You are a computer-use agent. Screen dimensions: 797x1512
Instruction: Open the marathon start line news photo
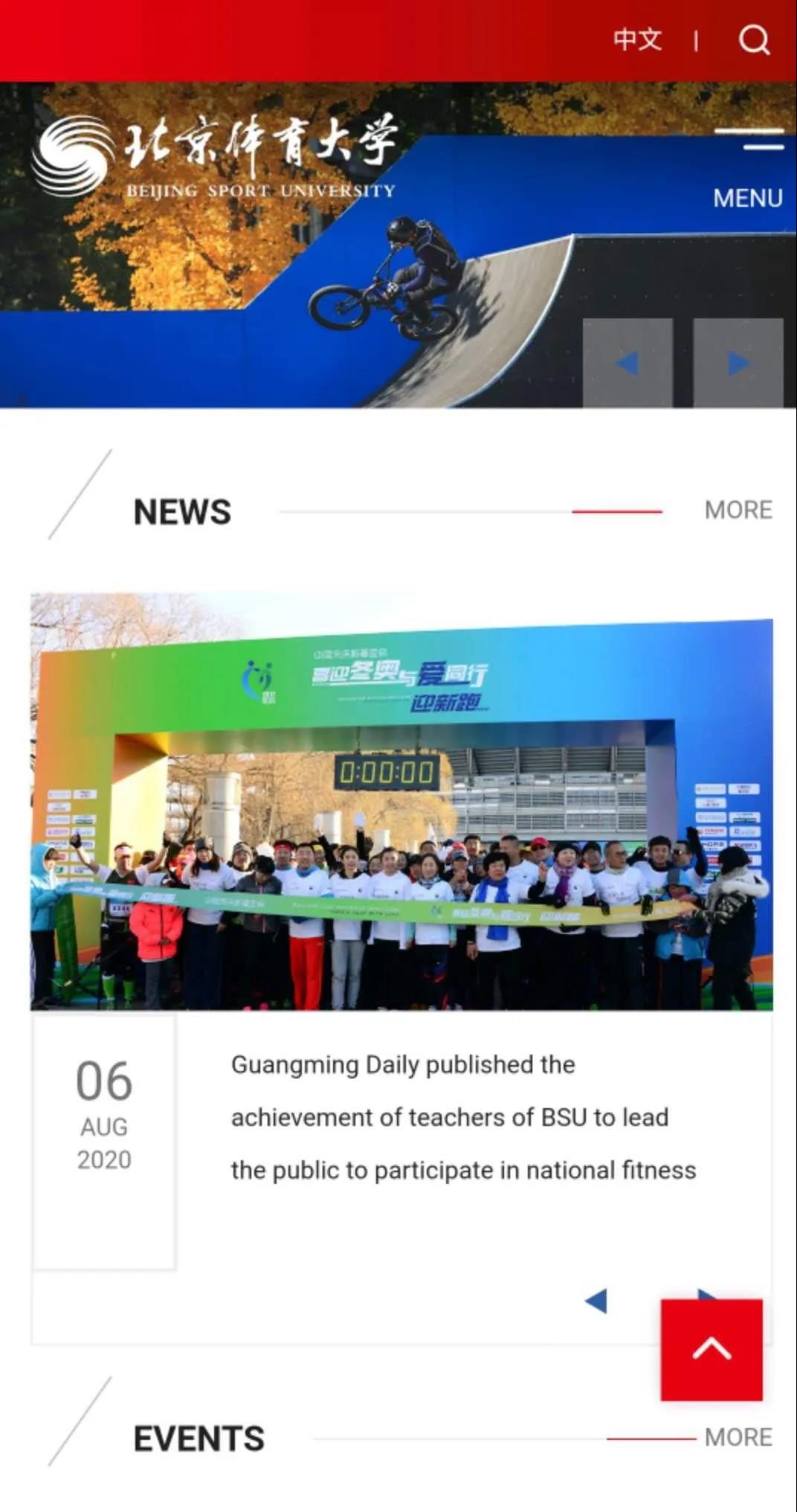click(401, 802)
